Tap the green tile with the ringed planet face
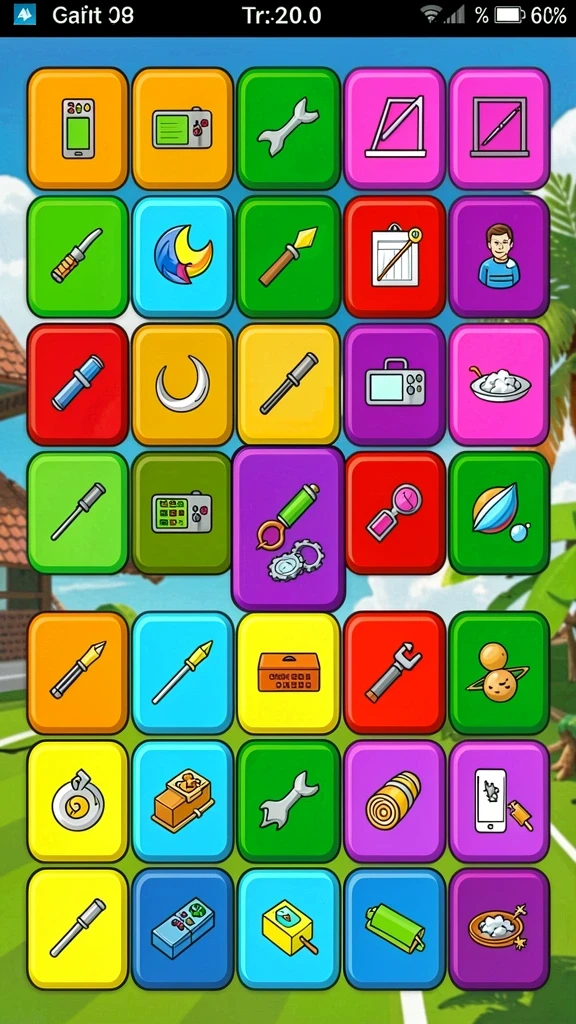This screenshot has height=1024, width=576. click(x=500, y=673)
